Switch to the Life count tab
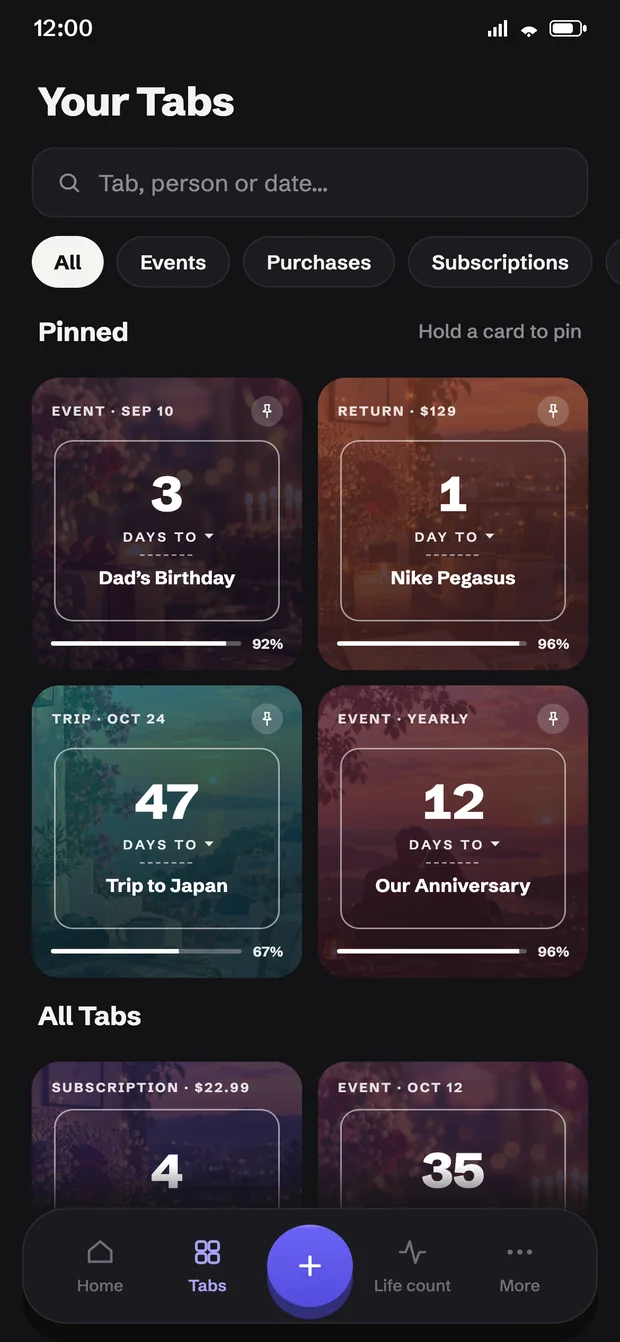Viewport: 620px width, 1342px height. point(412,1266)
